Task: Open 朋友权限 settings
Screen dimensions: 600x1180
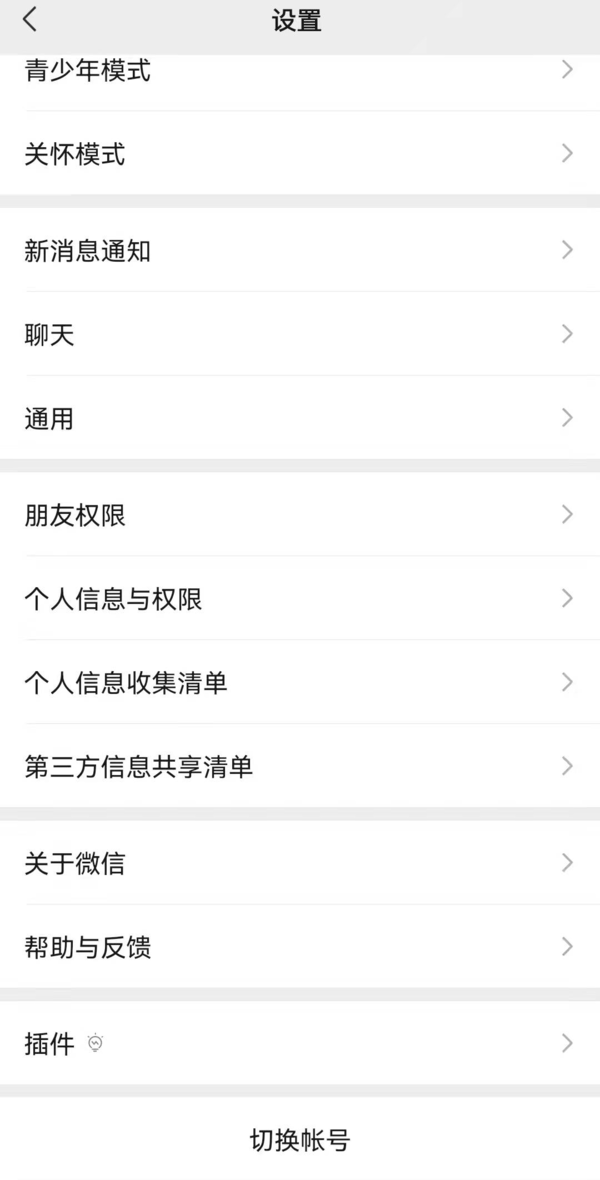Action: point(300,515)
